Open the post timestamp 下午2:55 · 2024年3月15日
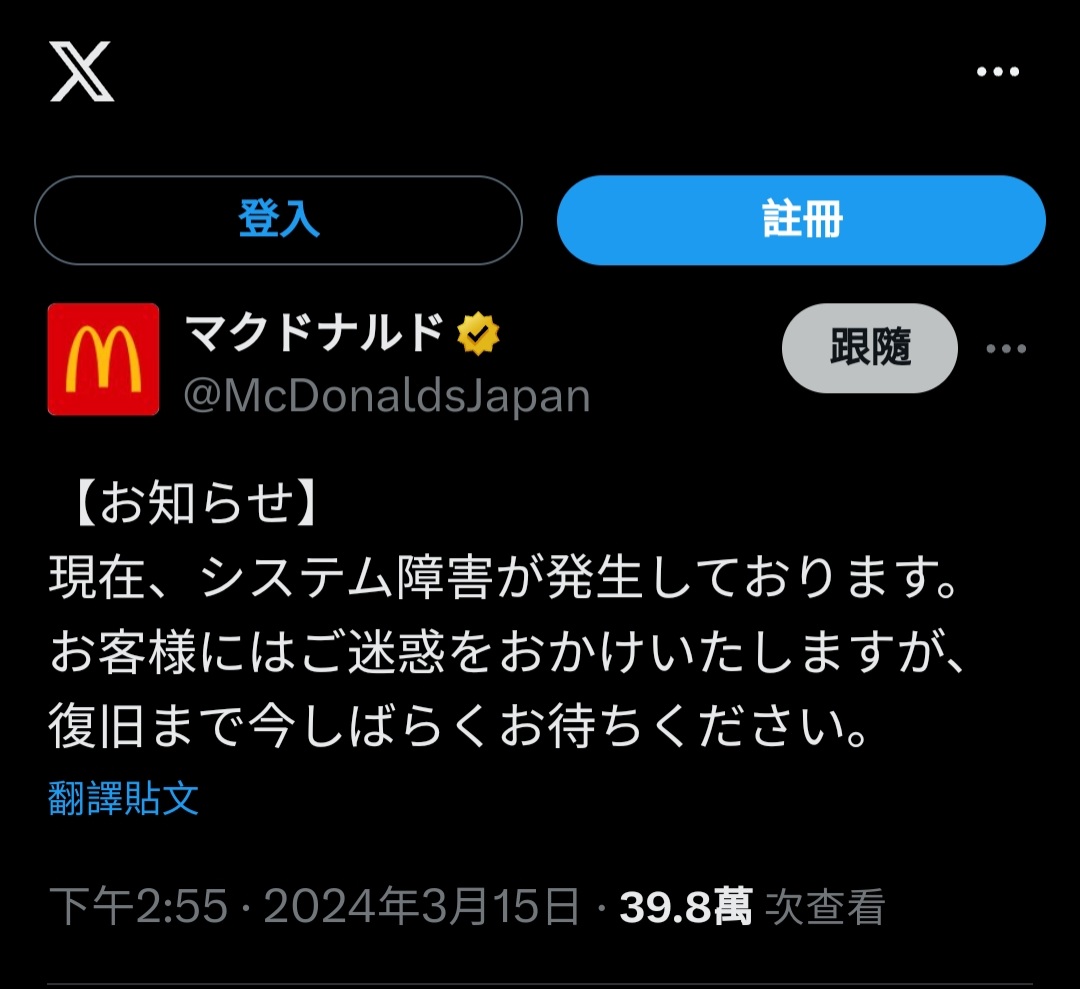 pos(315,907)
